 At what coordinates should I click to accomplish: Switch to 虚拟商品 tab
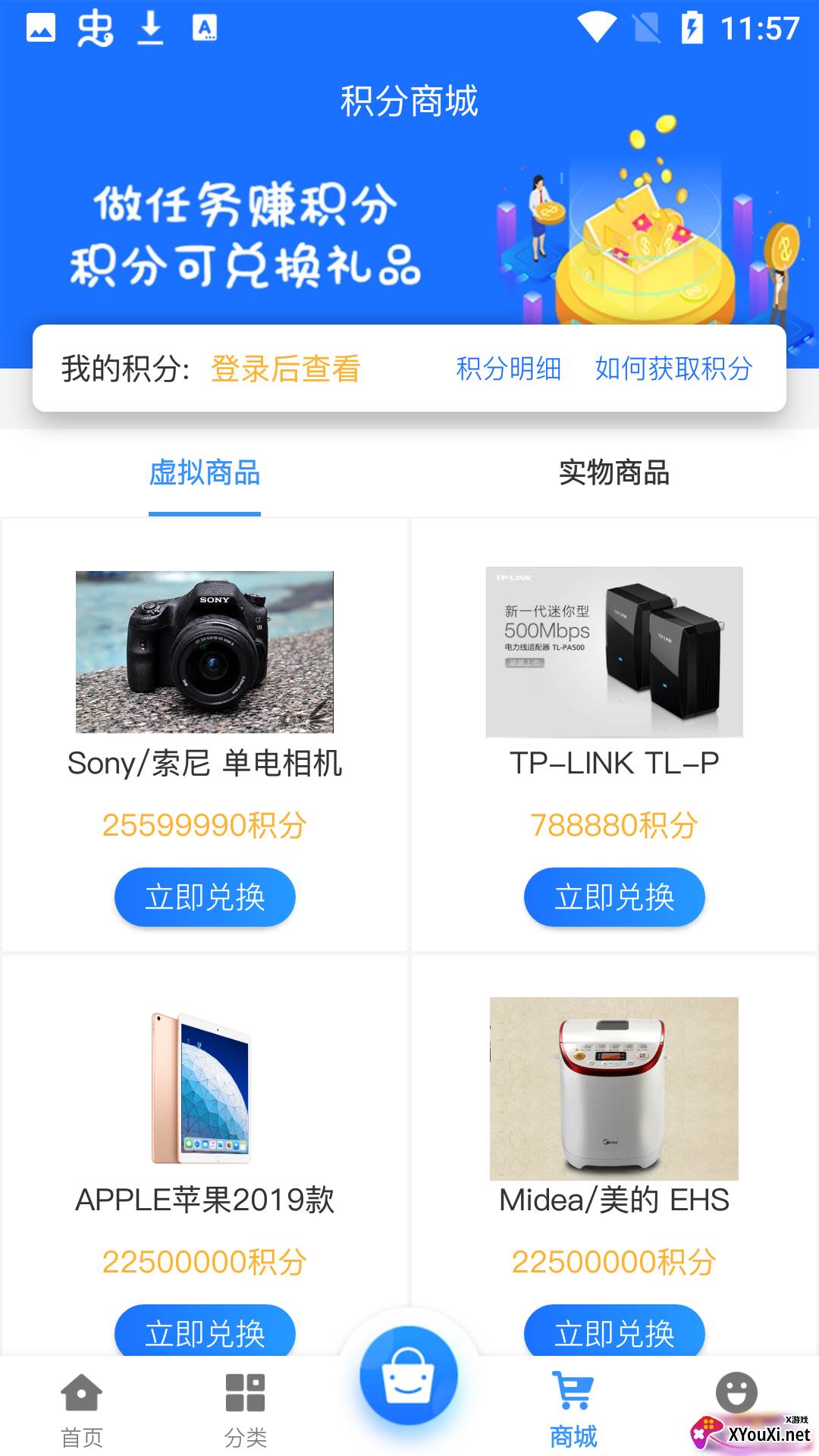(205, 472)
